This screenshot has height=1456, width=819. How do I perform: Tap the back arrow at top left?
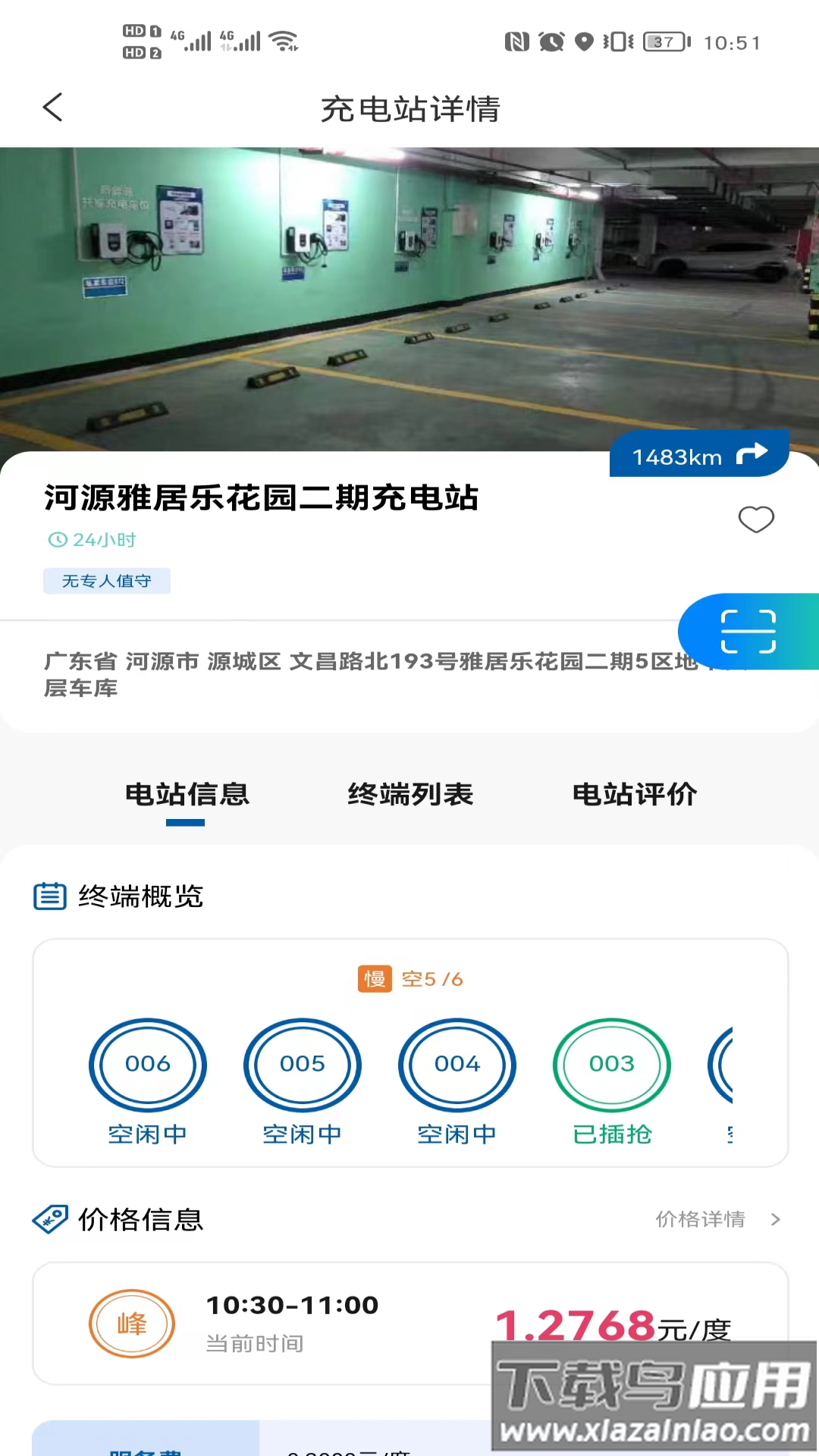[52, 108]
